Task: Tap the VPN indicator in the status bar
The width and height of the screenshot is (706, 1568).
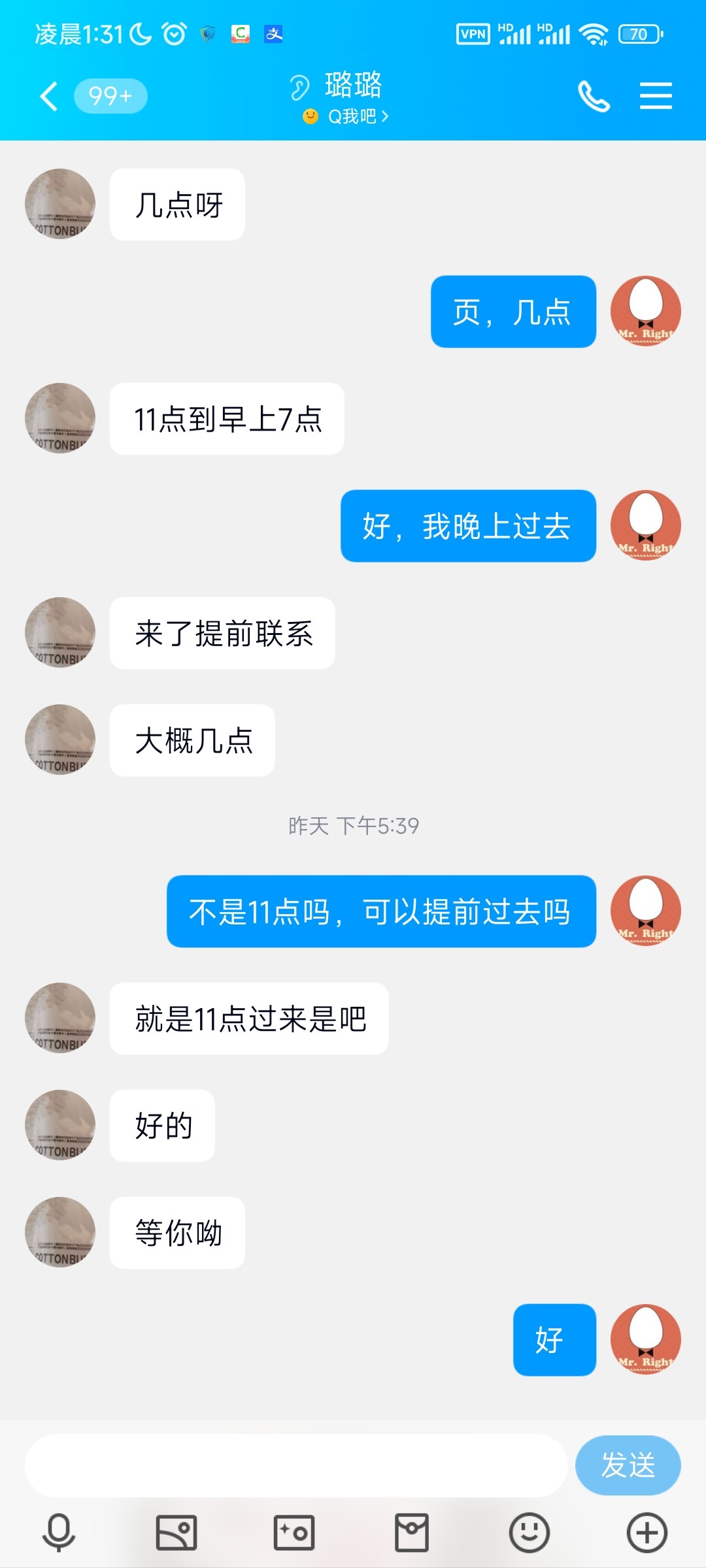Action: (x=475, y=33)
